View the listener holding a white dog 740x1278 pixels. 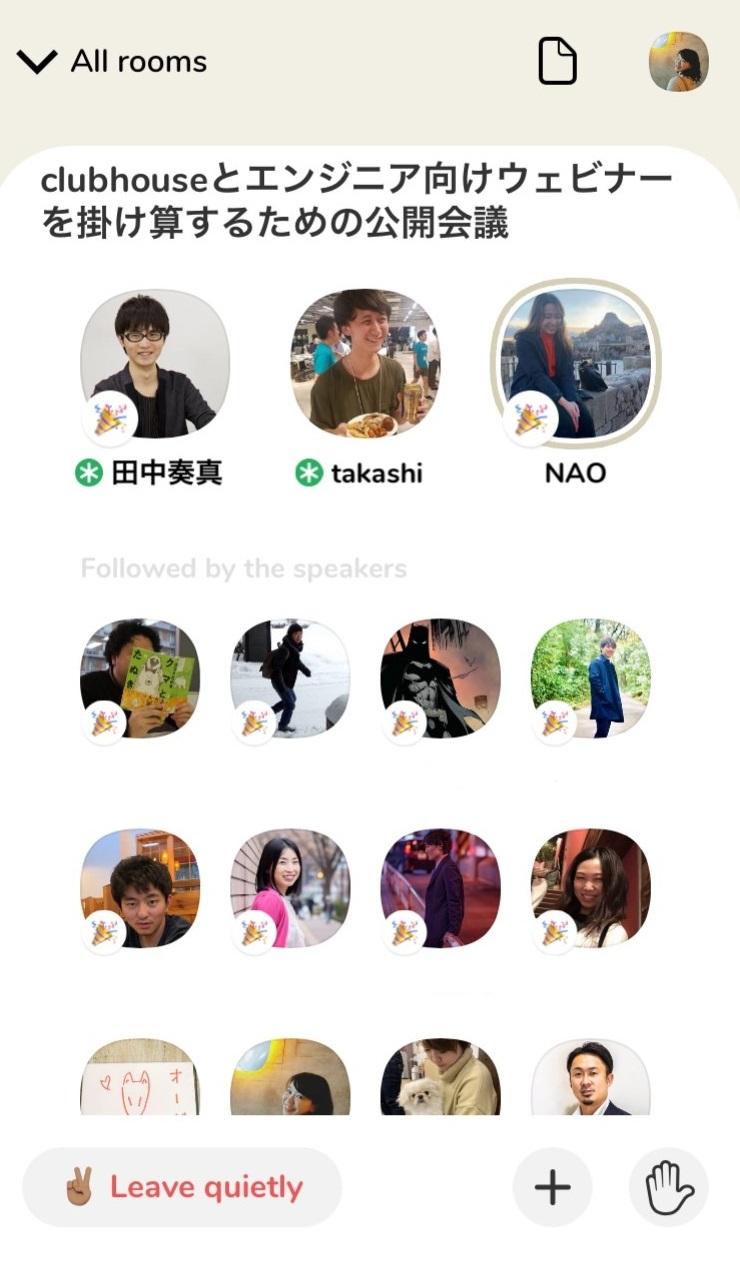click(x=440, y=1080)
